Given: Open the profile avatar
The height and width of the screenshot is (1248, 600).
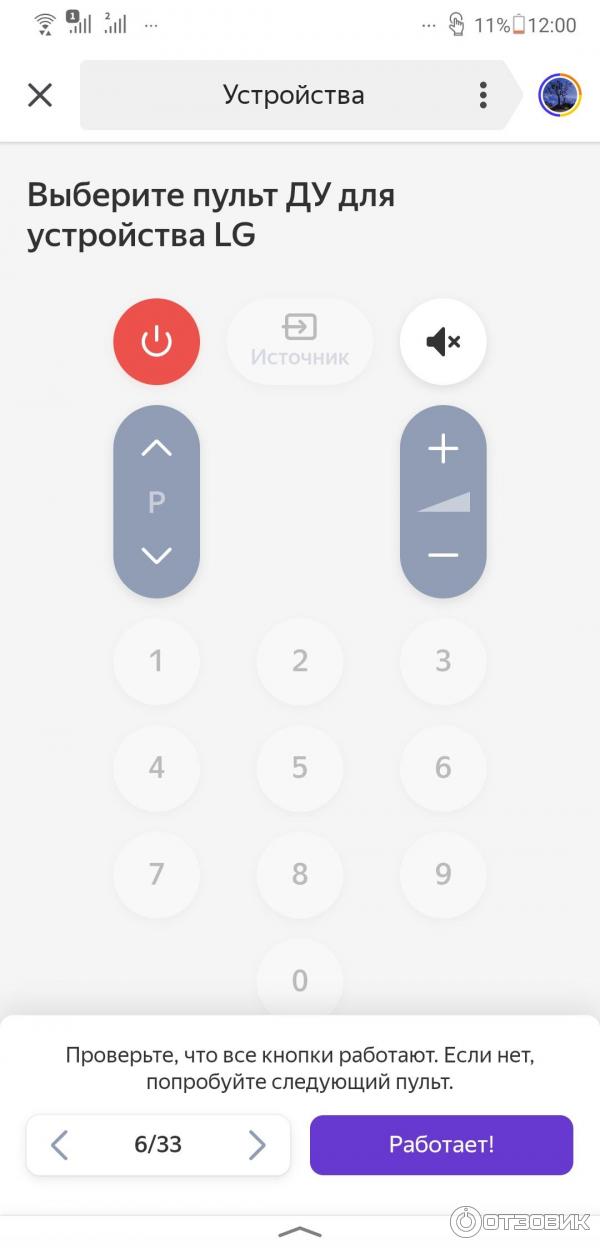Looking at the screenshot, I should click(560, 95).
